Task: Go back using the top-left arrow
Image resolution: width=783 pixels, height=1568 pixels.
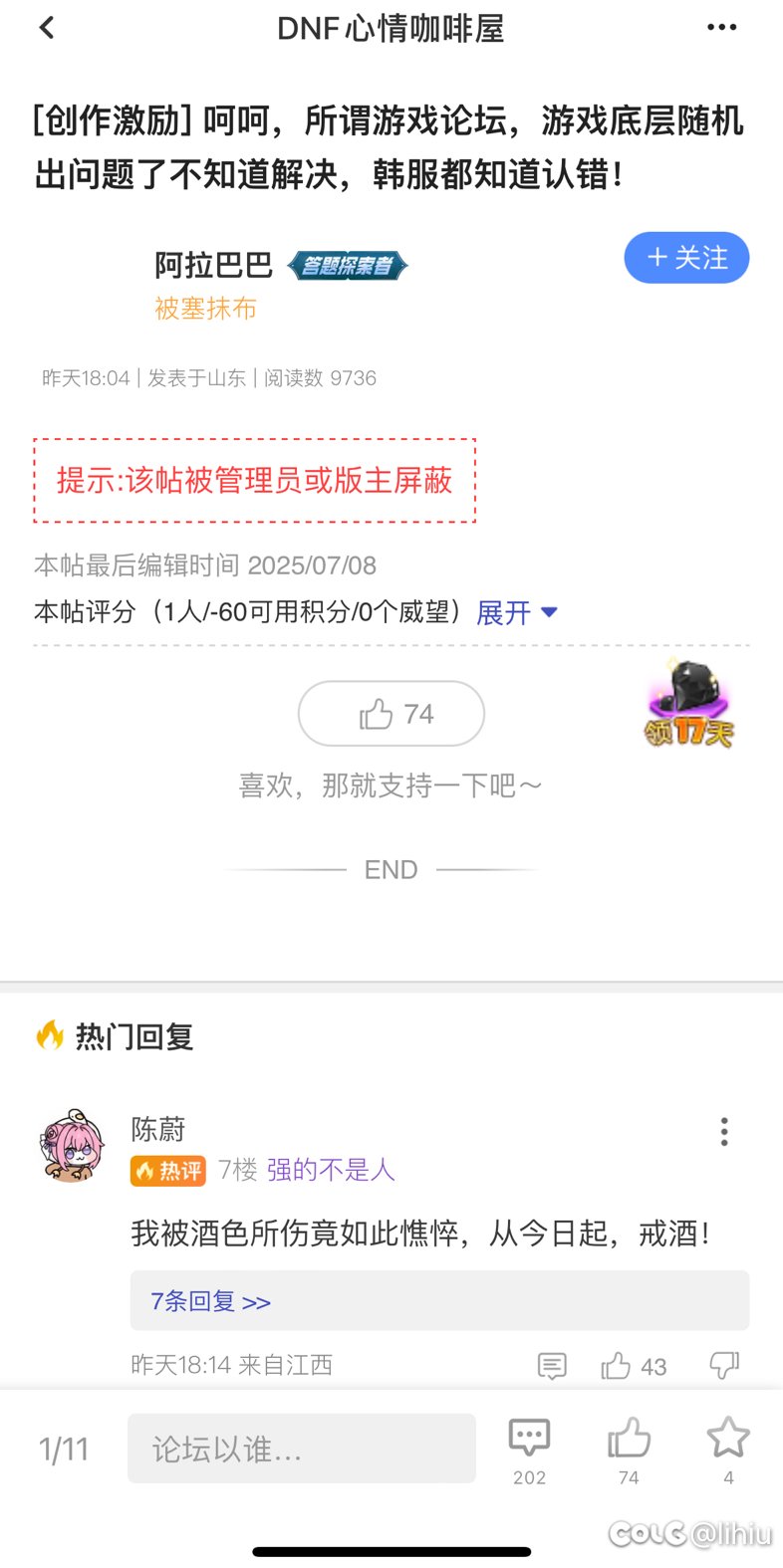Action: click(x=46, y=28)
